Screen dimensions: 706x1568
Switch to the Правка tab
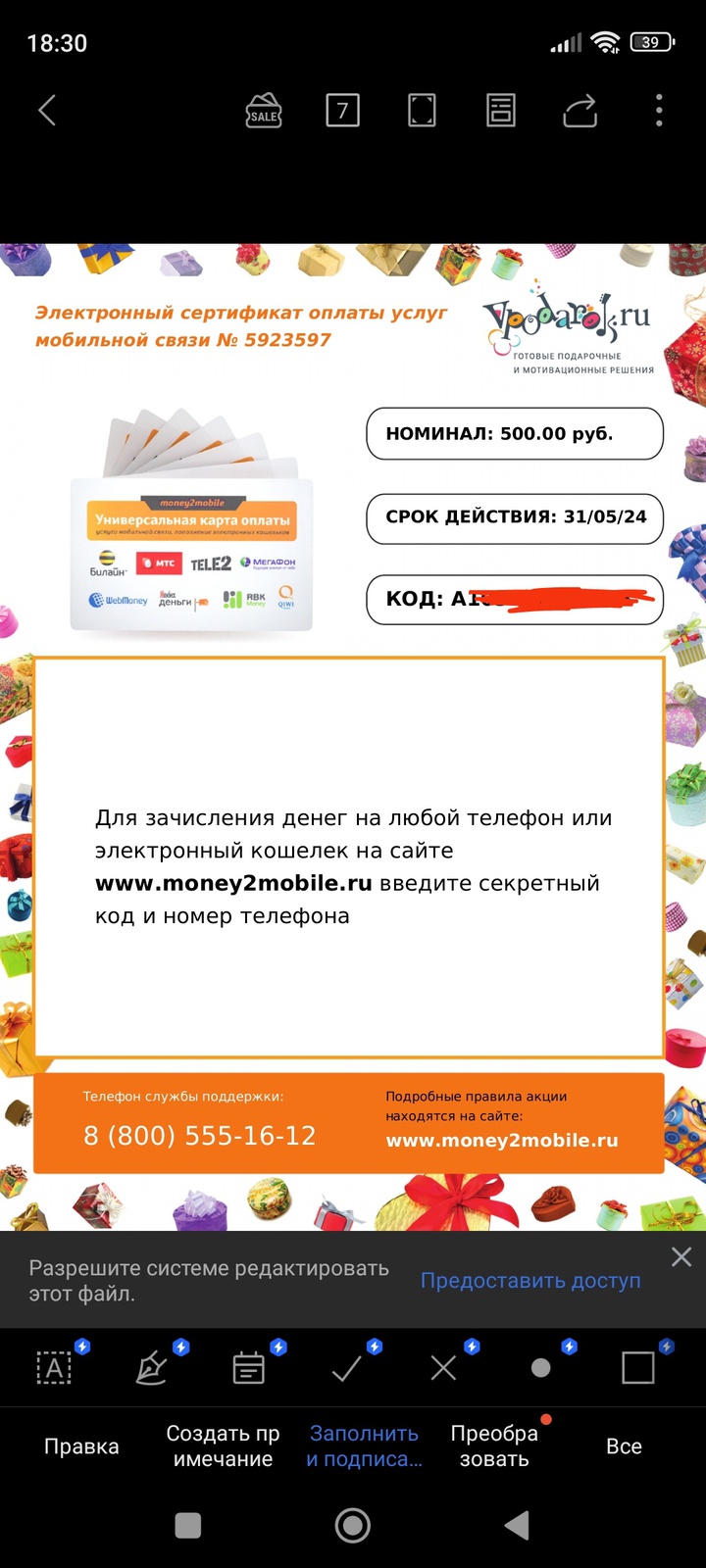pyautogui.click(x=81, y=1446)
